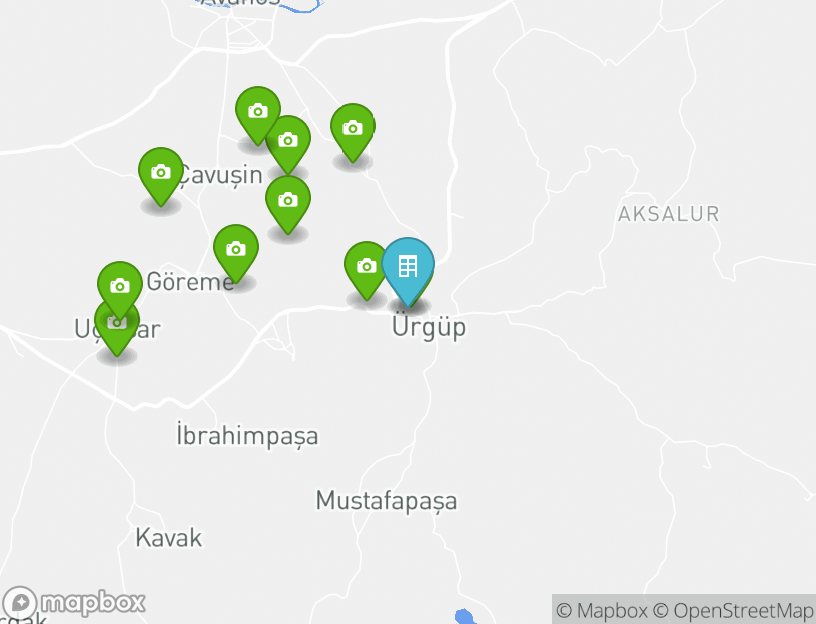The height and width of the screenshot is (624, 816).
Task: Open the camera pin overlapping the Göreme label
Action: (235, 250)
